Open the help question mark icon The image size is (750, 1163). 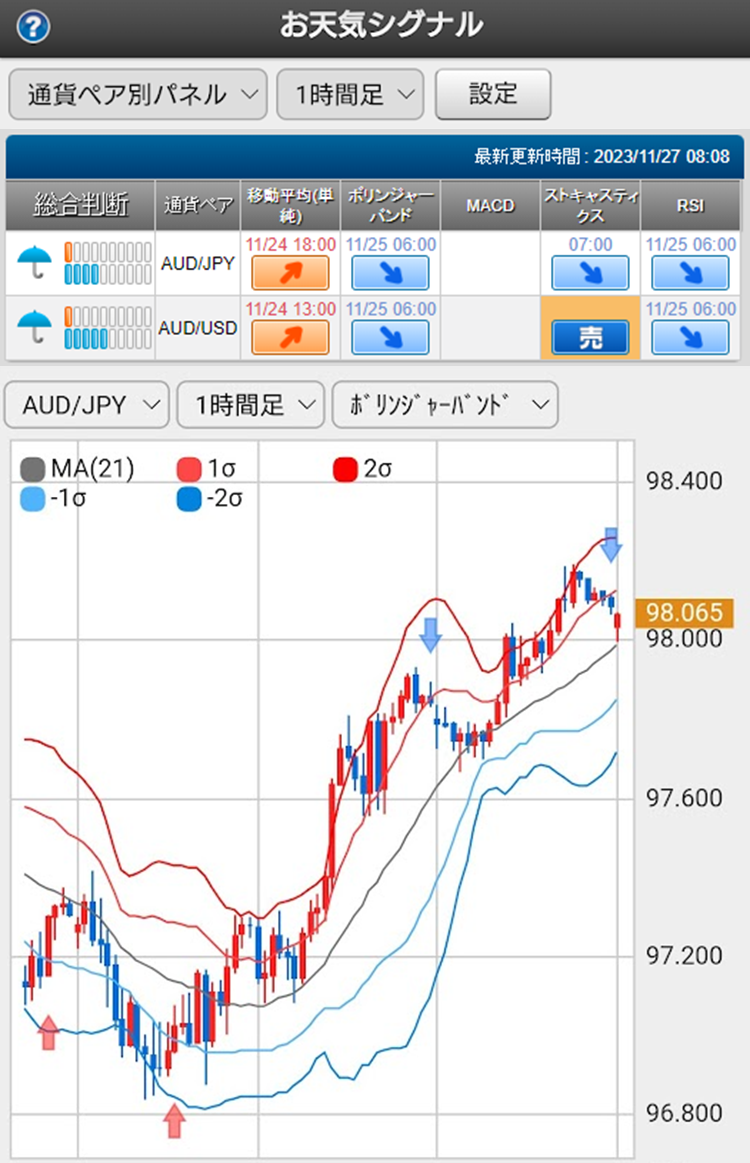coord(33,26)
